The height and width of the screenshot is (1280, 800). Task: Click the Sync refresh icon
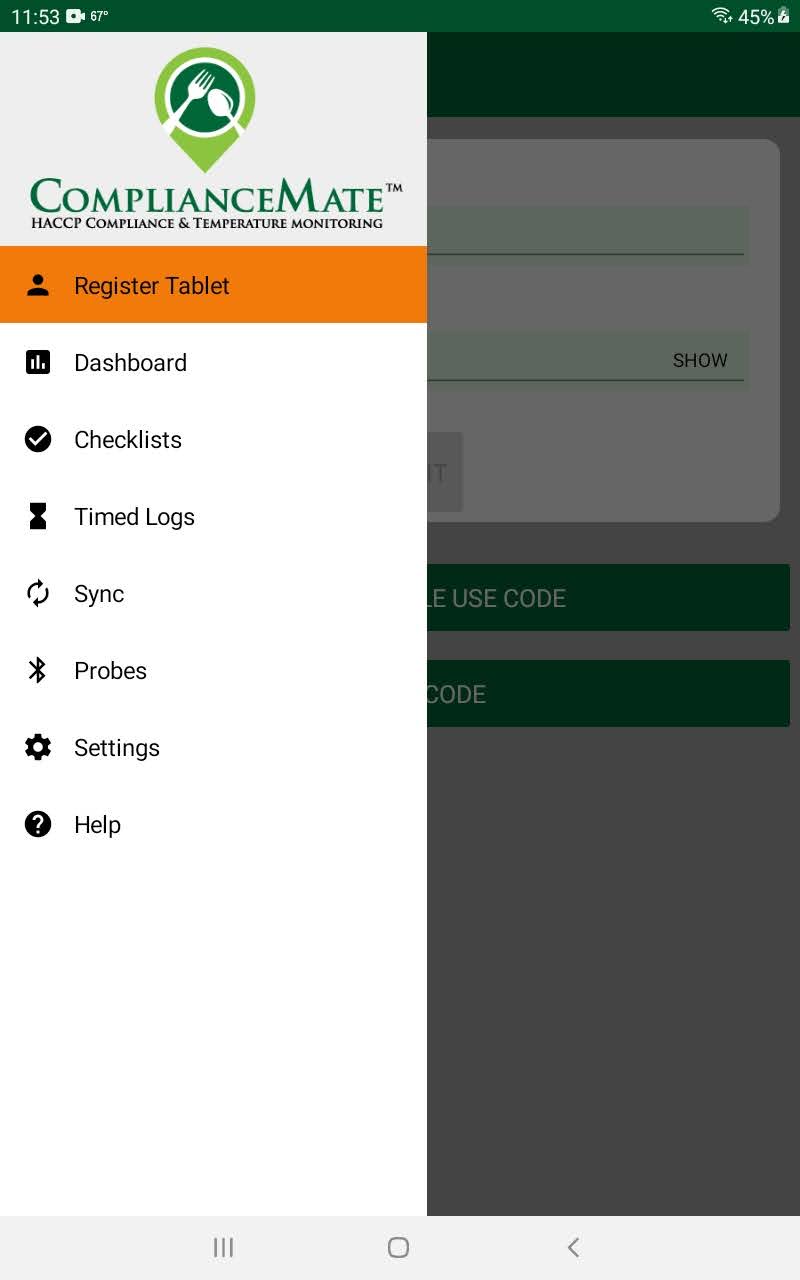click(38, 593)
